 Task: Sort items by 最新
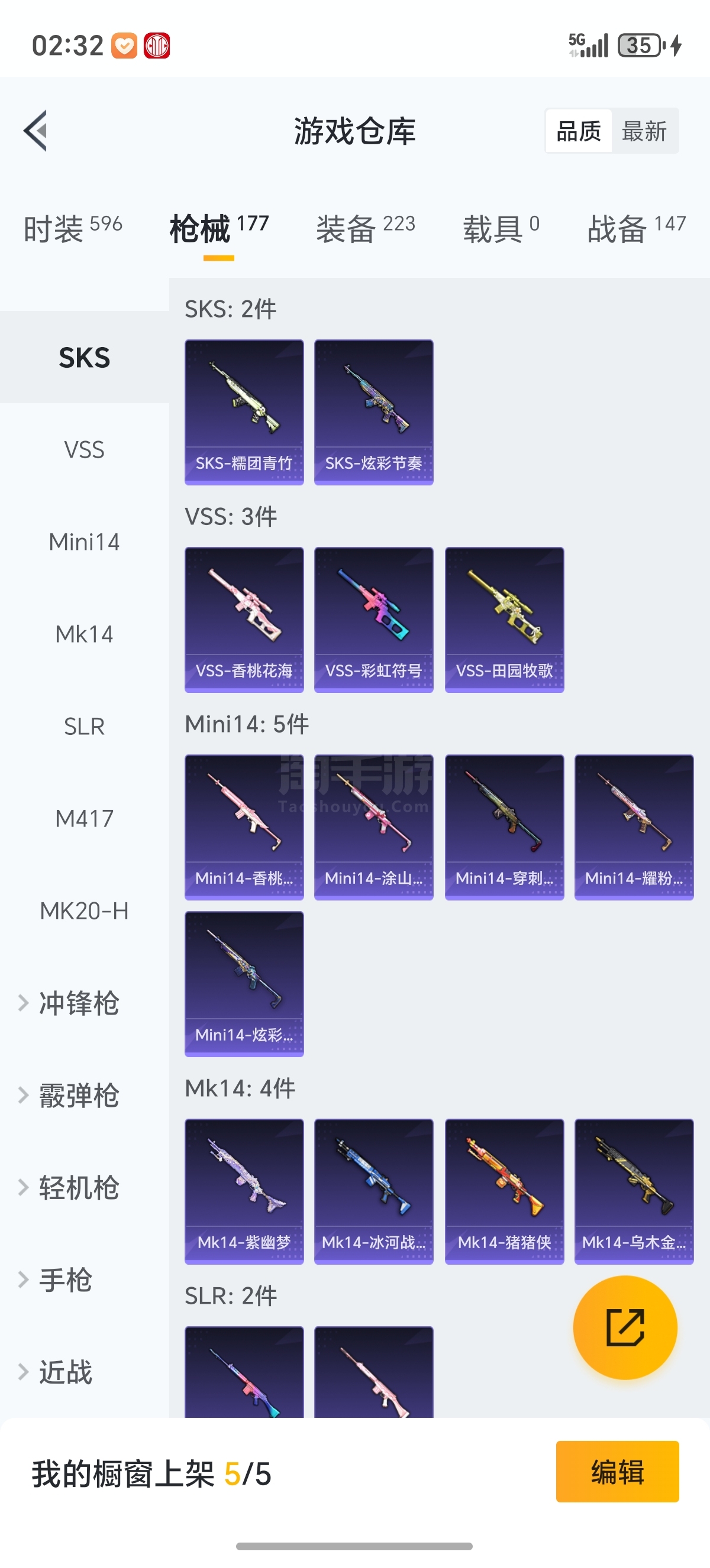pos(644,131)
